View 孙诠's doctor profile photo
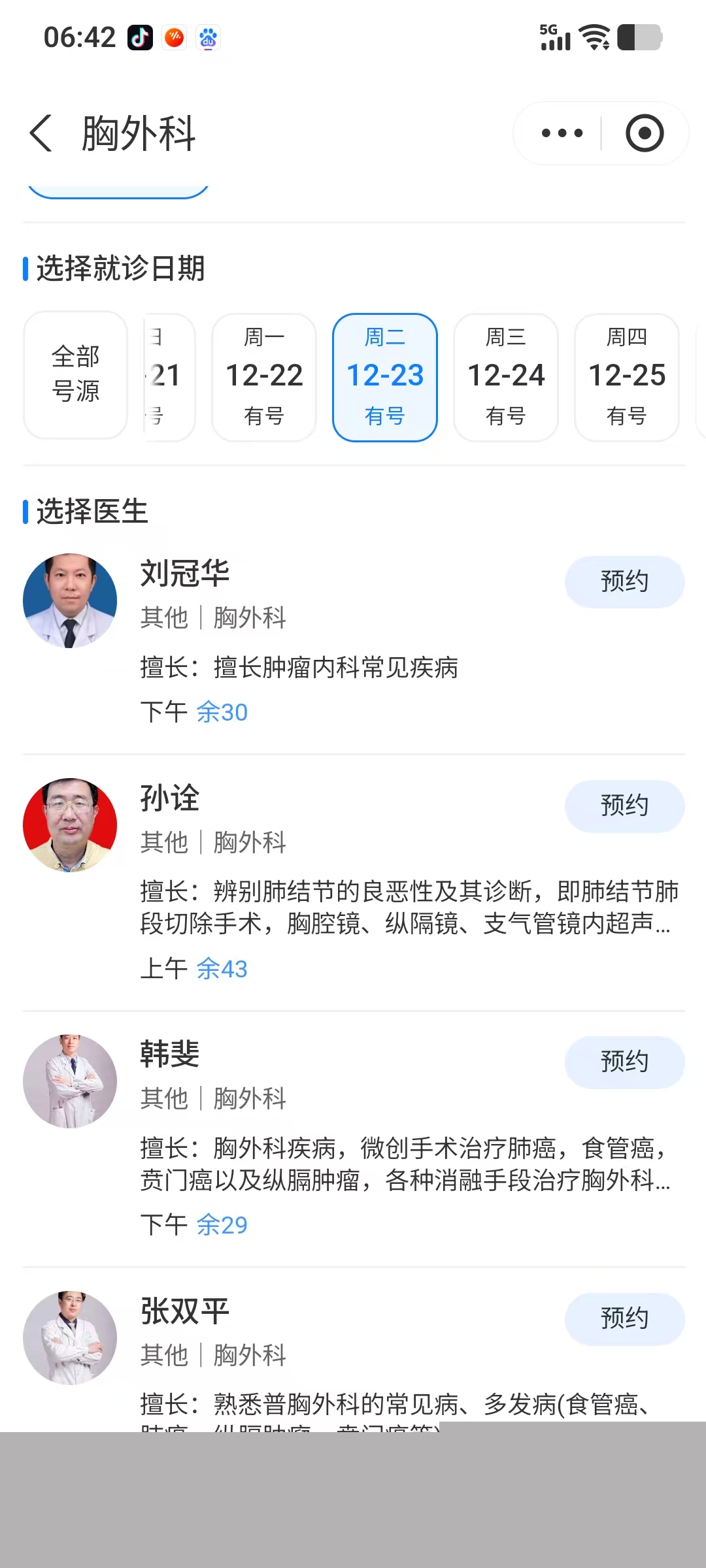The width and height of the screenshot is (706, 1568). (x=70, y=825)
